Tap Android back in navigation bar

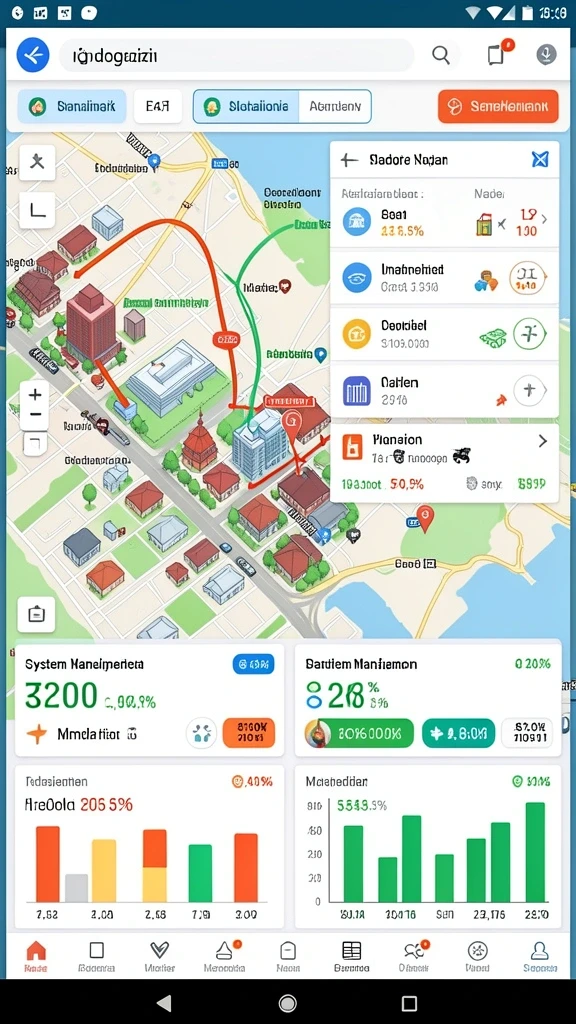[x=165, y=1002]
